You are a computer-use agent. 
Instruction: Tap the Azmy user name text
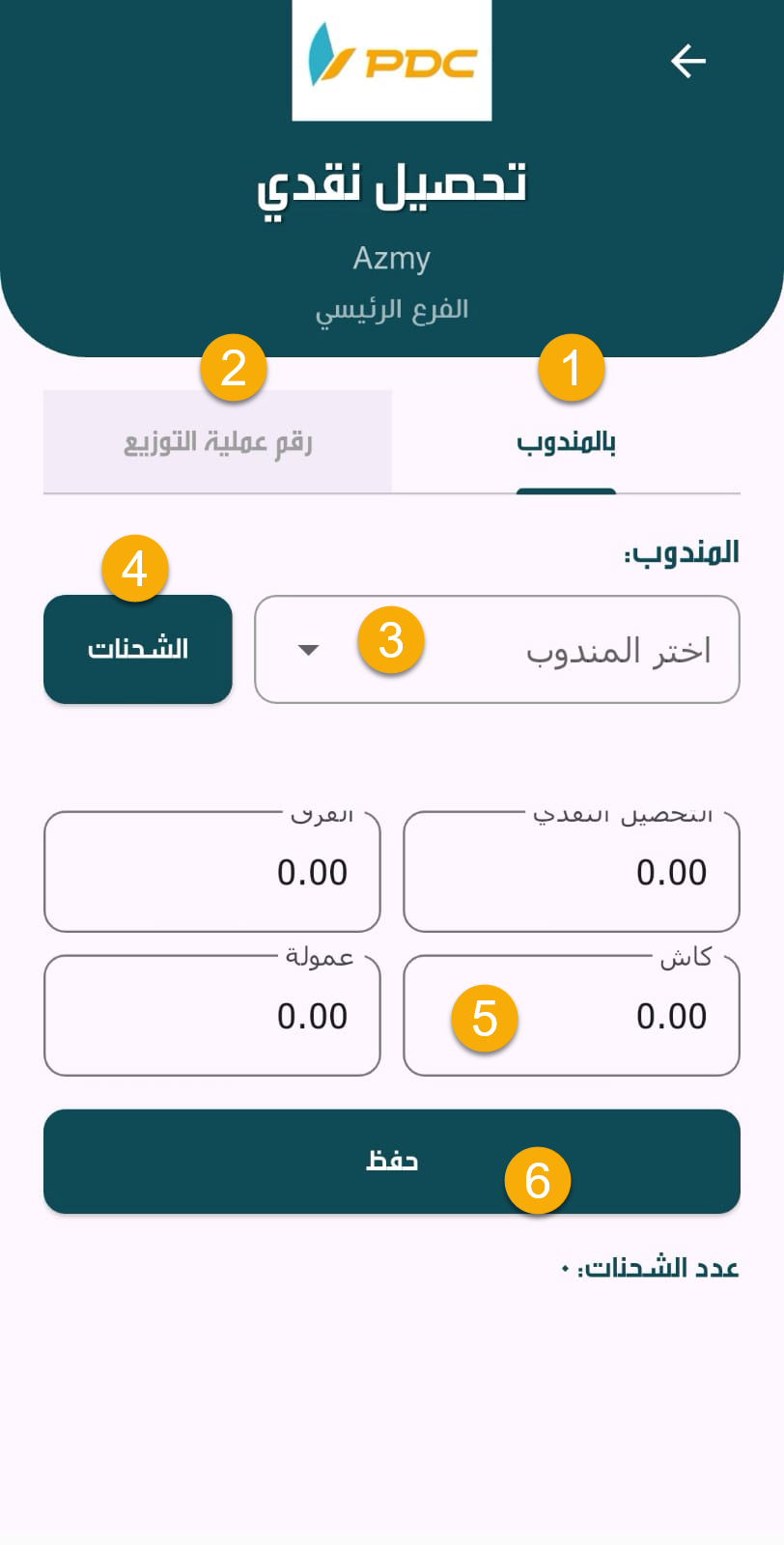click(x=392, y=258)
